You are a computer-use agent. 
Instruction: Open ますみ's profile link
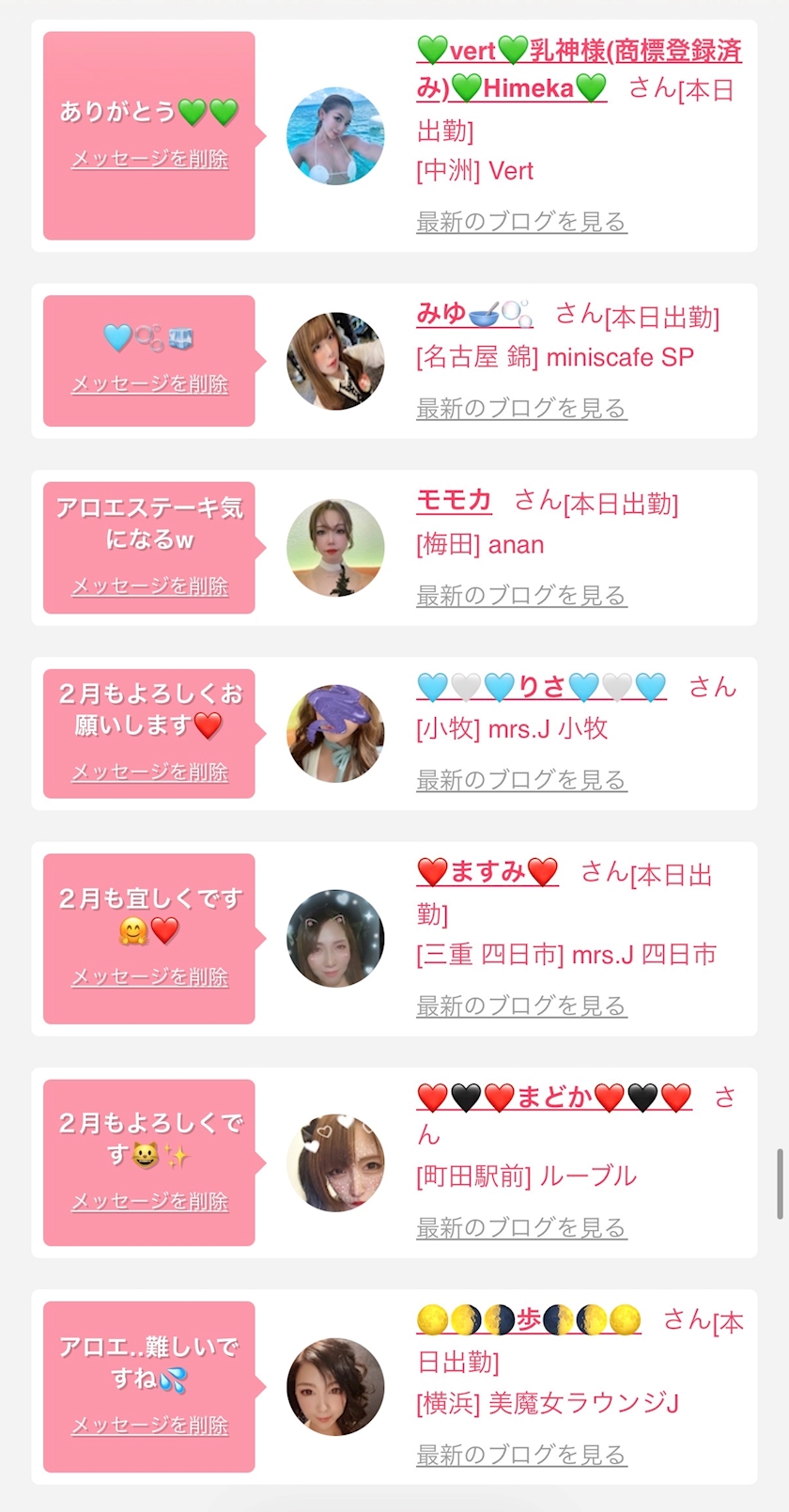tap(487, 872)
